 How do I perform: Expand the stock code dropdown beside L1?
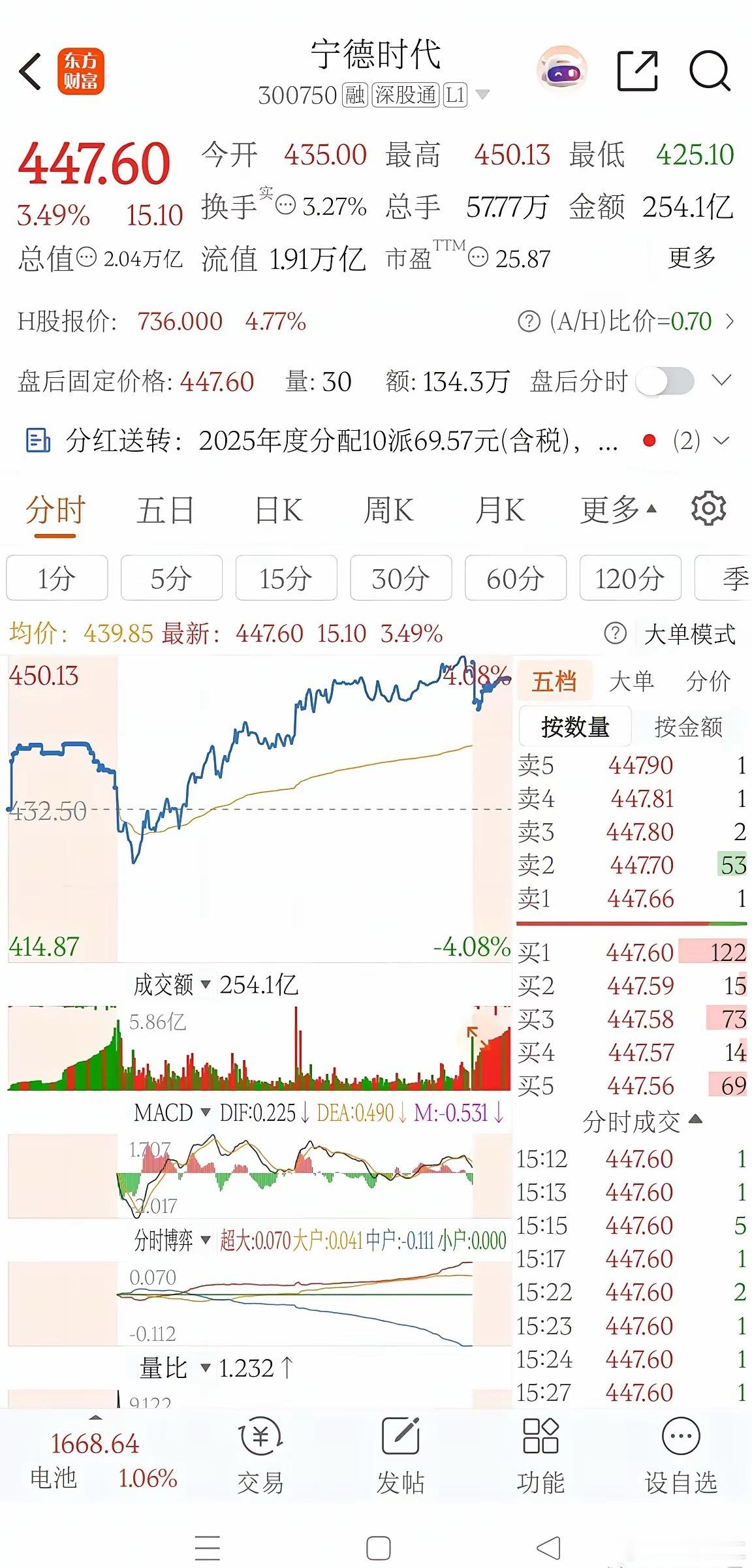pos(482,95)
